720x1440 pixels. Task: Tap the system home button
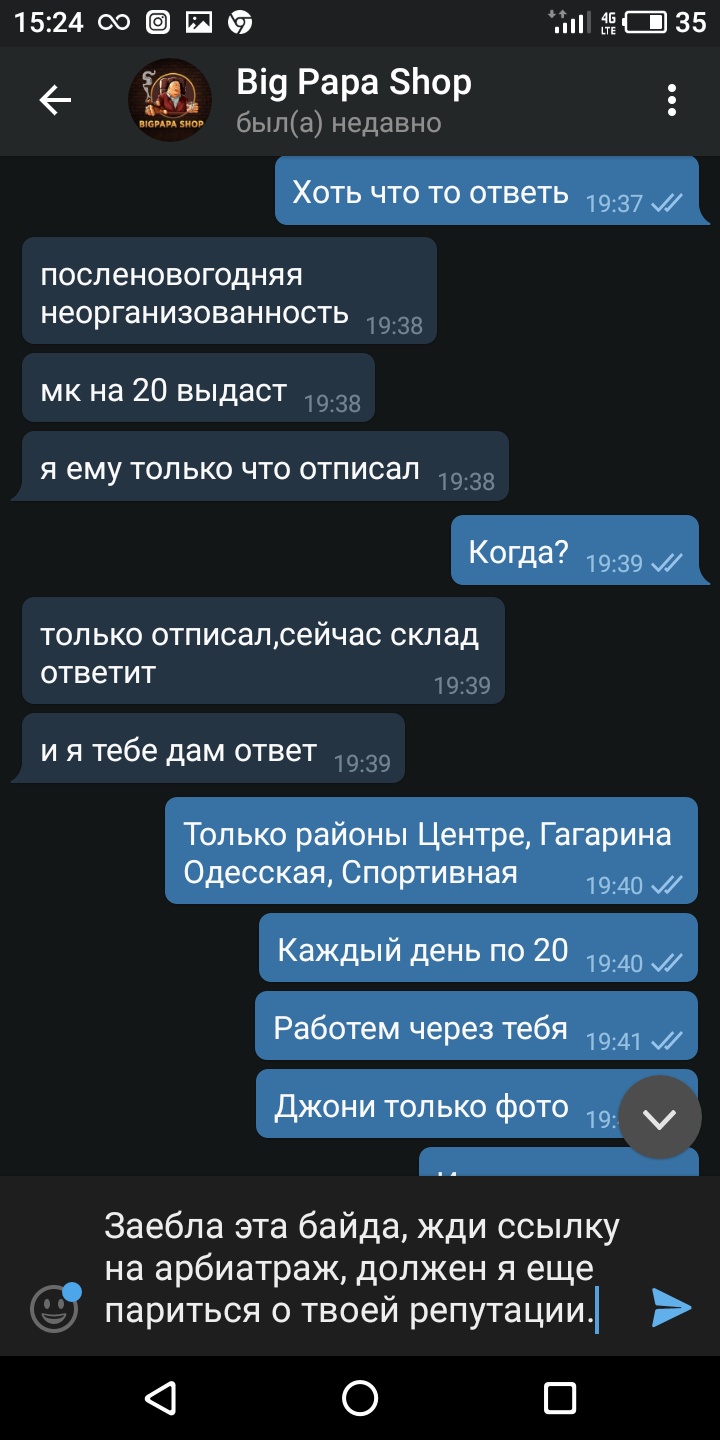click(360, 1397)
